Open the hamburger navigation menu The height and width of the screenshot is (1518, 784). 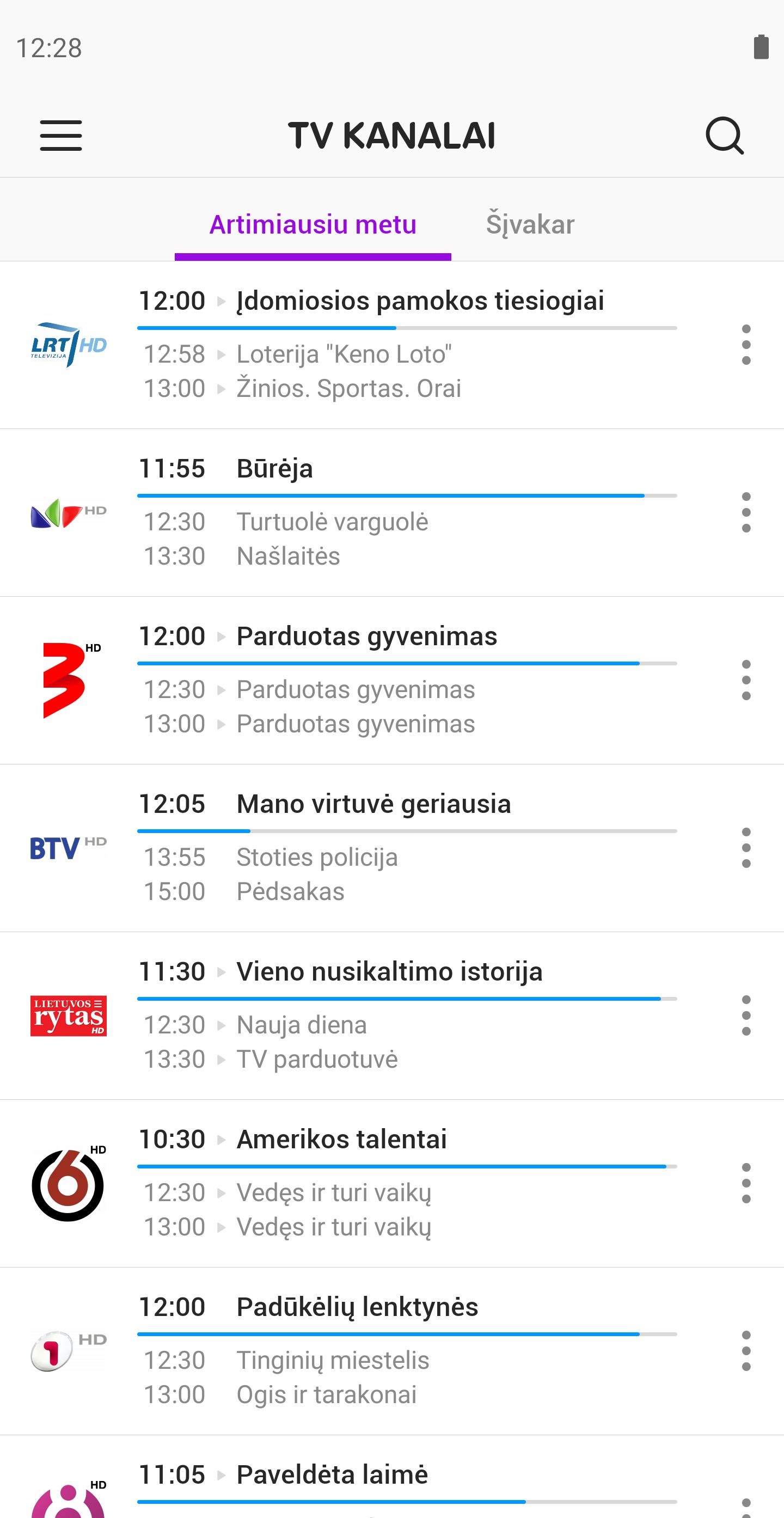(60, 136)
